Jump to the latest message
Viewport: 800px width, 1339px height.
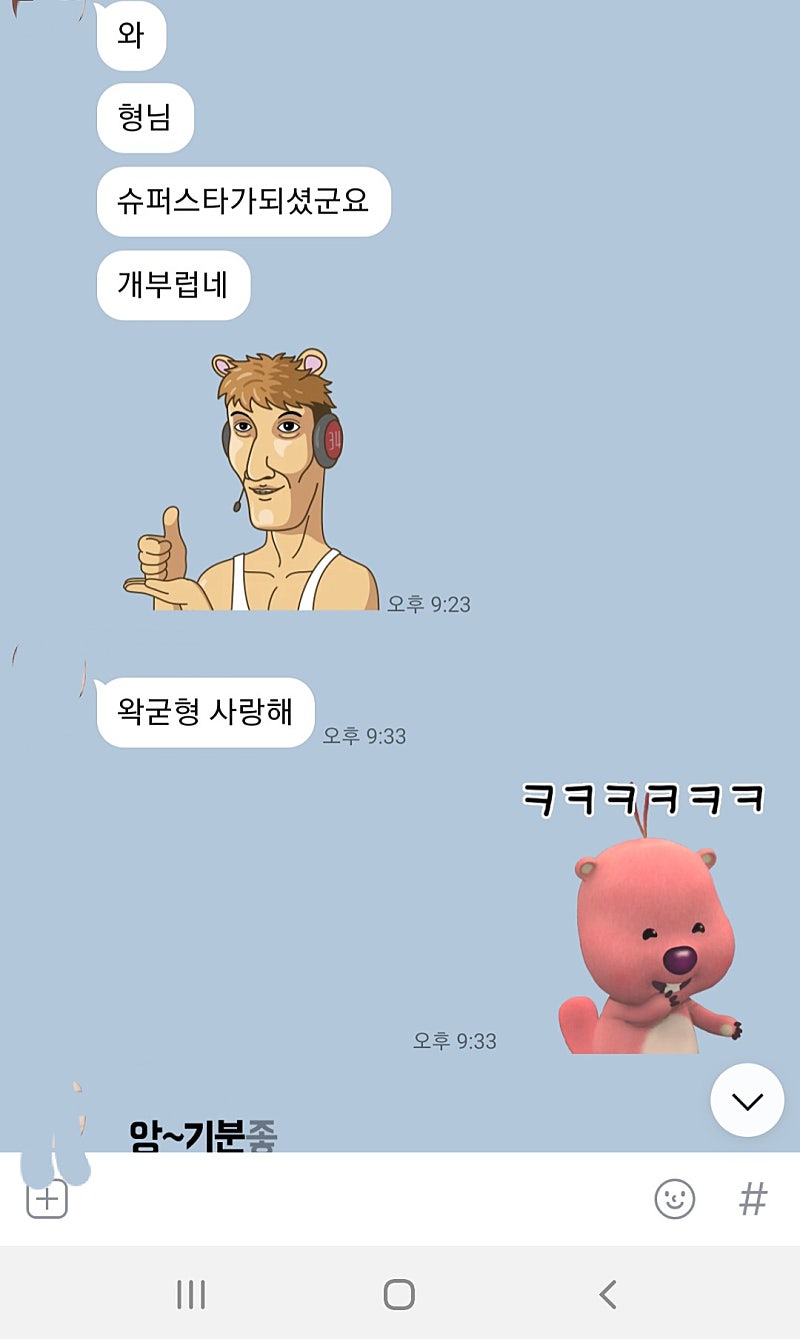coord(747,1100)
